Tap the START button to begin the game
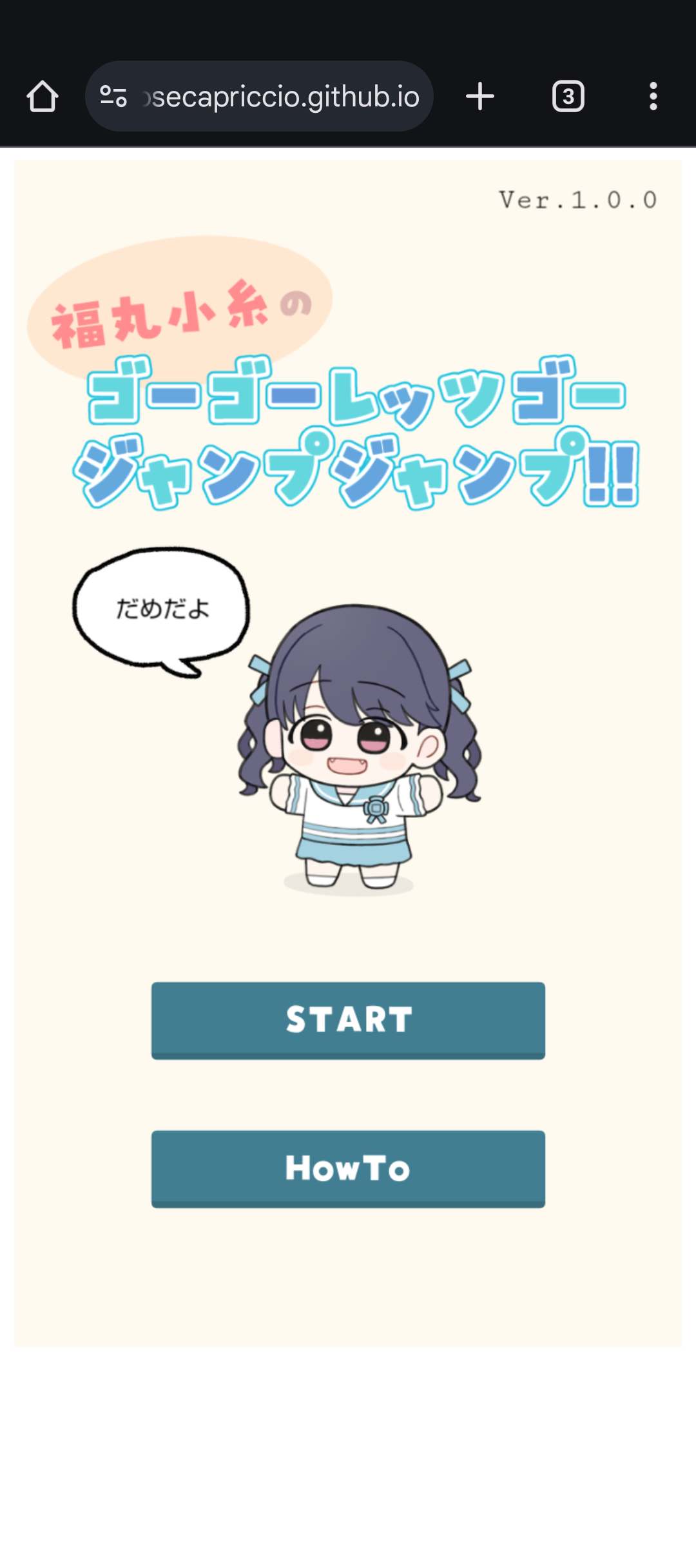Viewport: 696px width, 1568px height. coord(348,1020)
